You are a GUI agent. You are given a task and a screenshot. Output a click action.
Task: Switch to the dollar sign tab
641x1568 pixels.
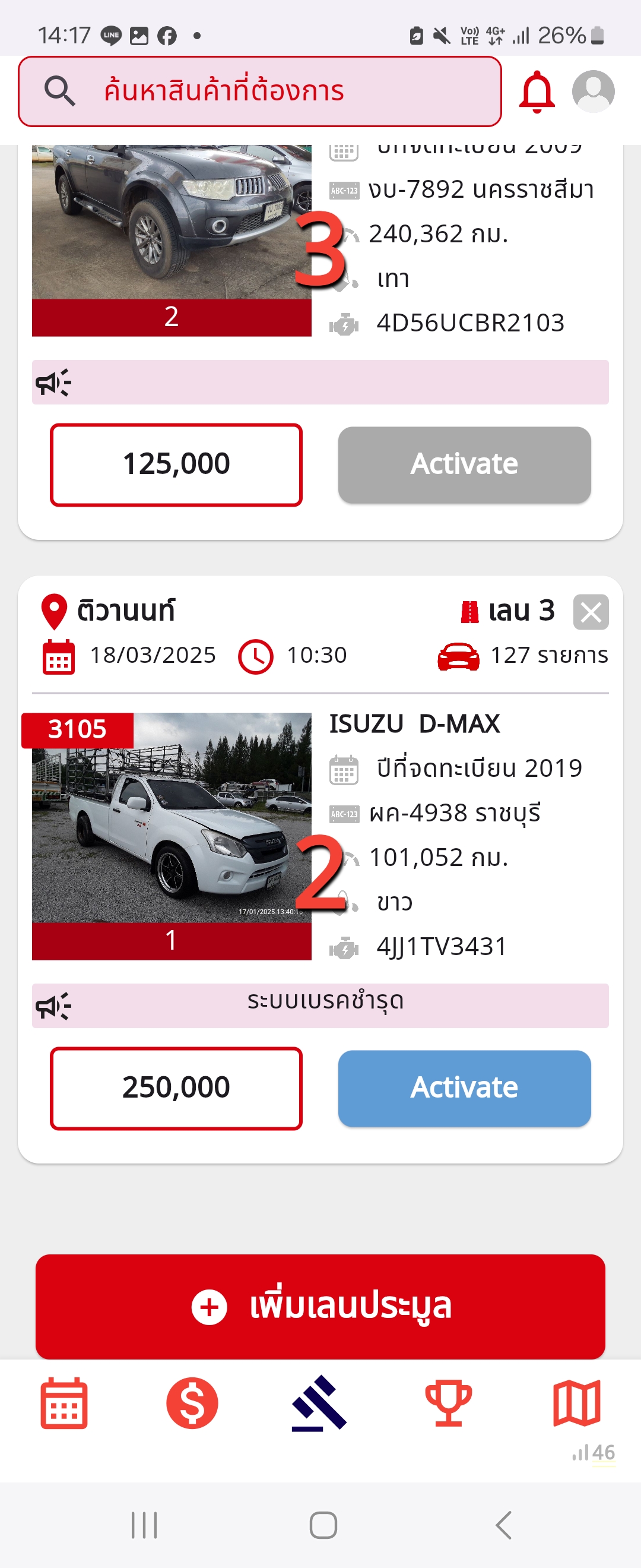[x=192, y=1403]
